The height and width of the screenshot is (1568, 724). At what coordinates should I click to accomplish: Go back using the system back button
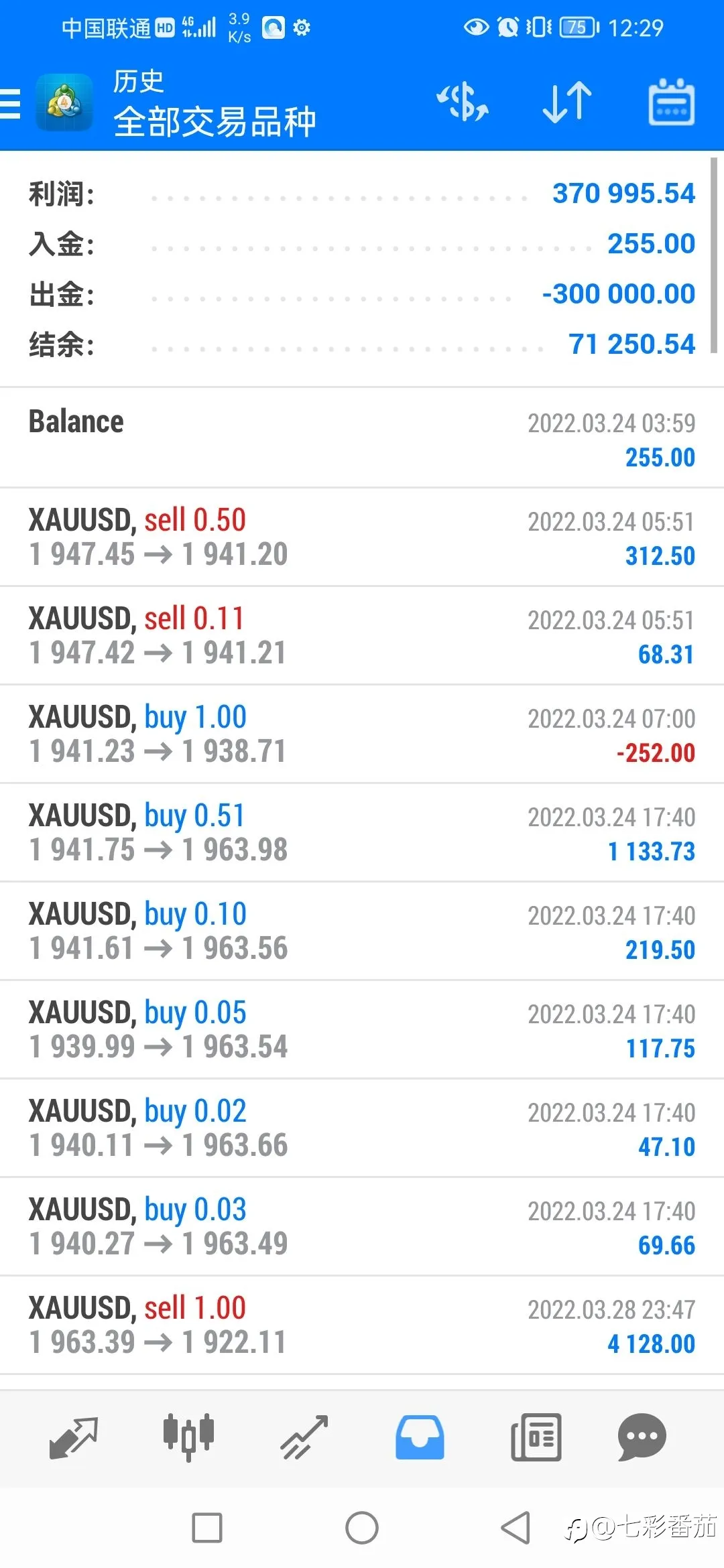[x=516, y=1528]
